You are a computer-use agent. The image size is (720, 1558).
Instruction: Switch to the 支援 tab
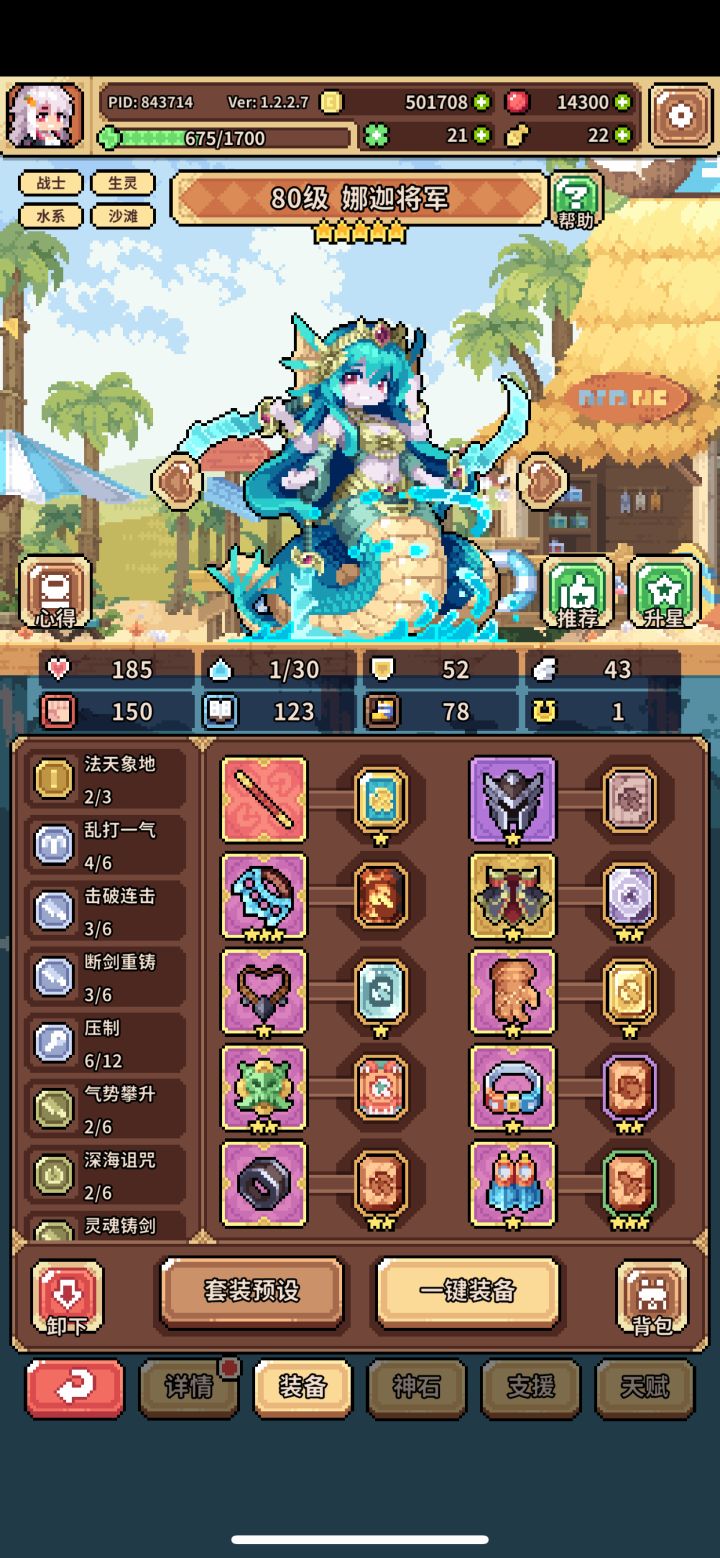[530, 1387]
